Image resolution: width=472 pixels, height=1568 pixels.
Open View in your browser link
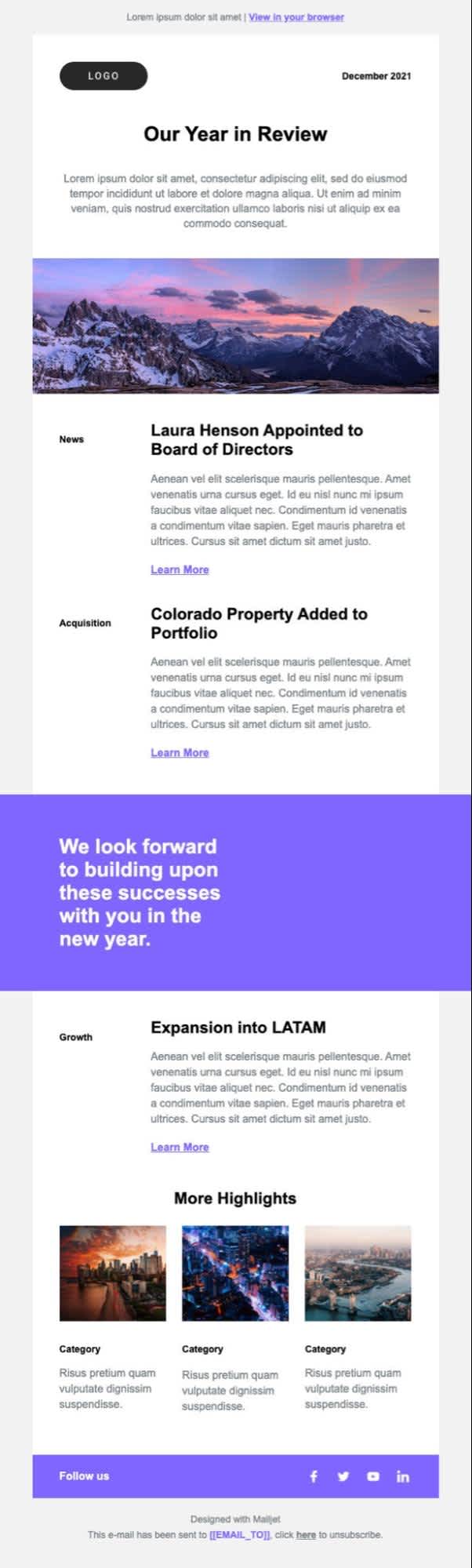(296, 17)
